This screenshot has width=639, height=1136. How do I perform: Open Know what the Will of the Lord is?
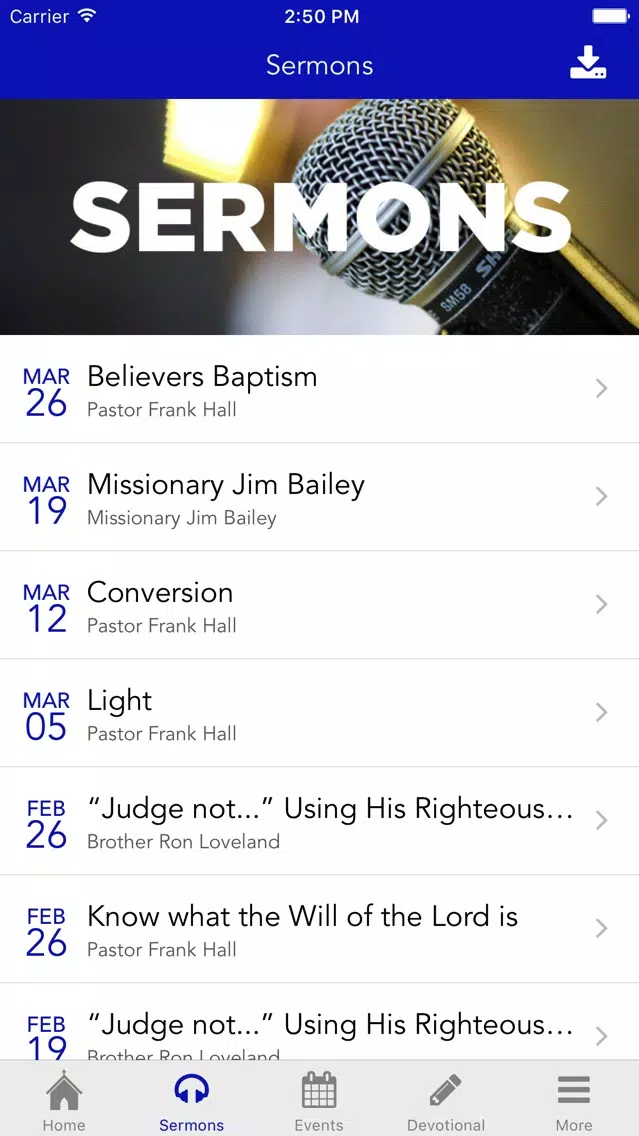(320, 929)
